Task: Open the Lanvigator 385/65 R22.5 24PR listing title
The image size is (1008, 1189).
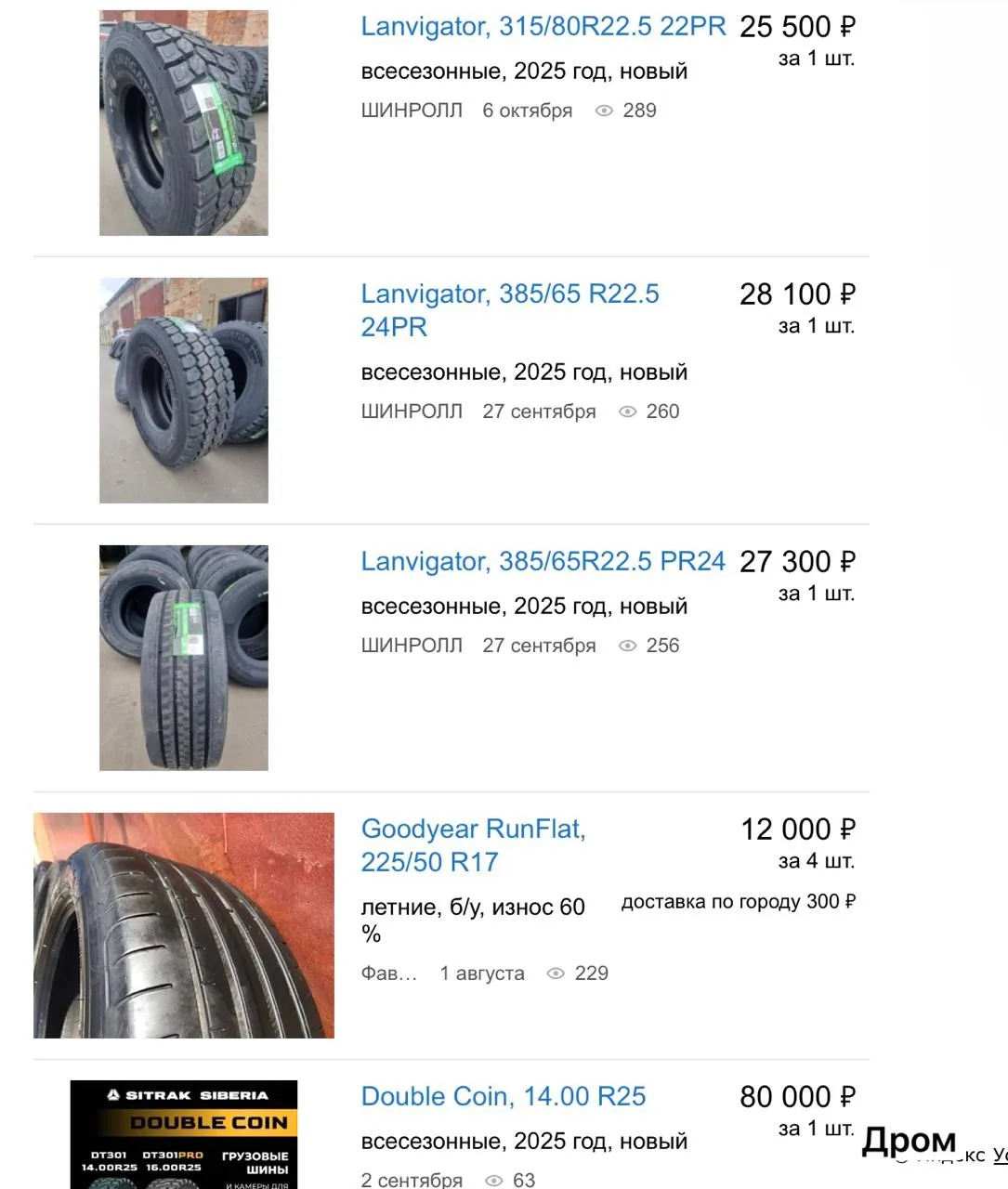Action: coord(509,310)
